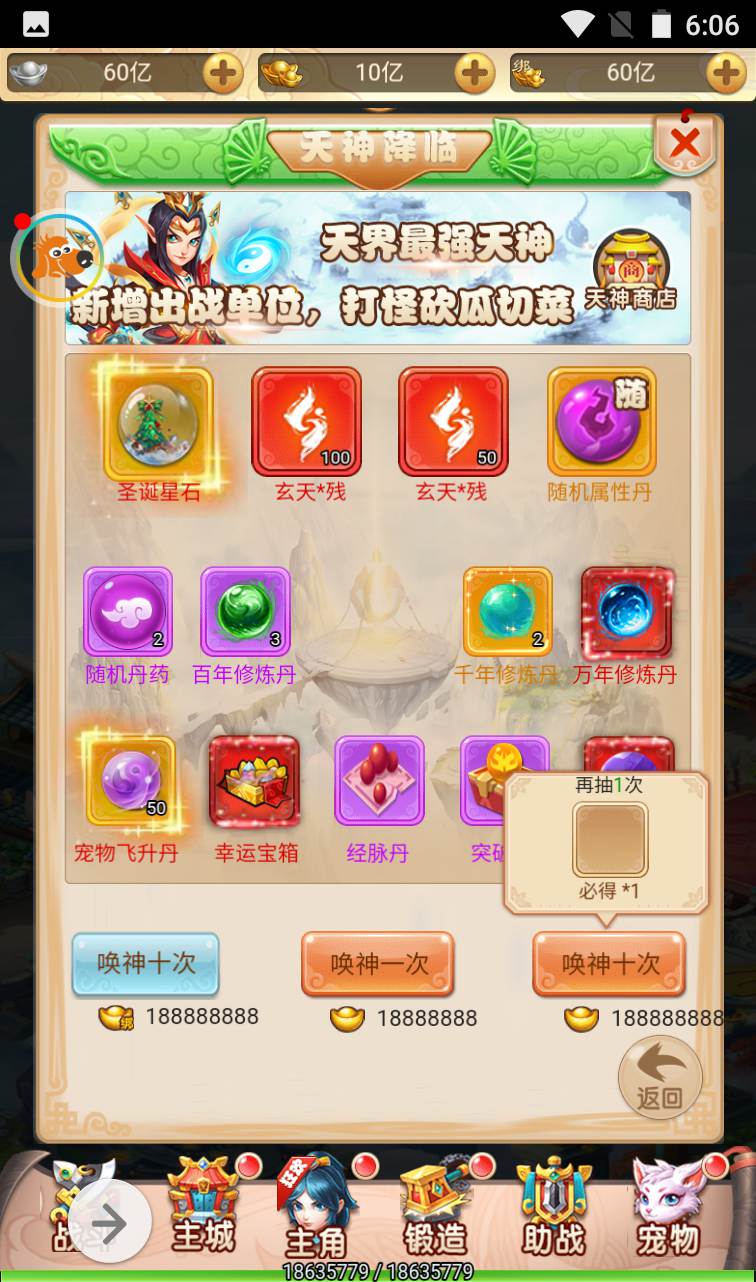View the 随机属性丹 reward item
The image size is (756, 1282).
601,422
